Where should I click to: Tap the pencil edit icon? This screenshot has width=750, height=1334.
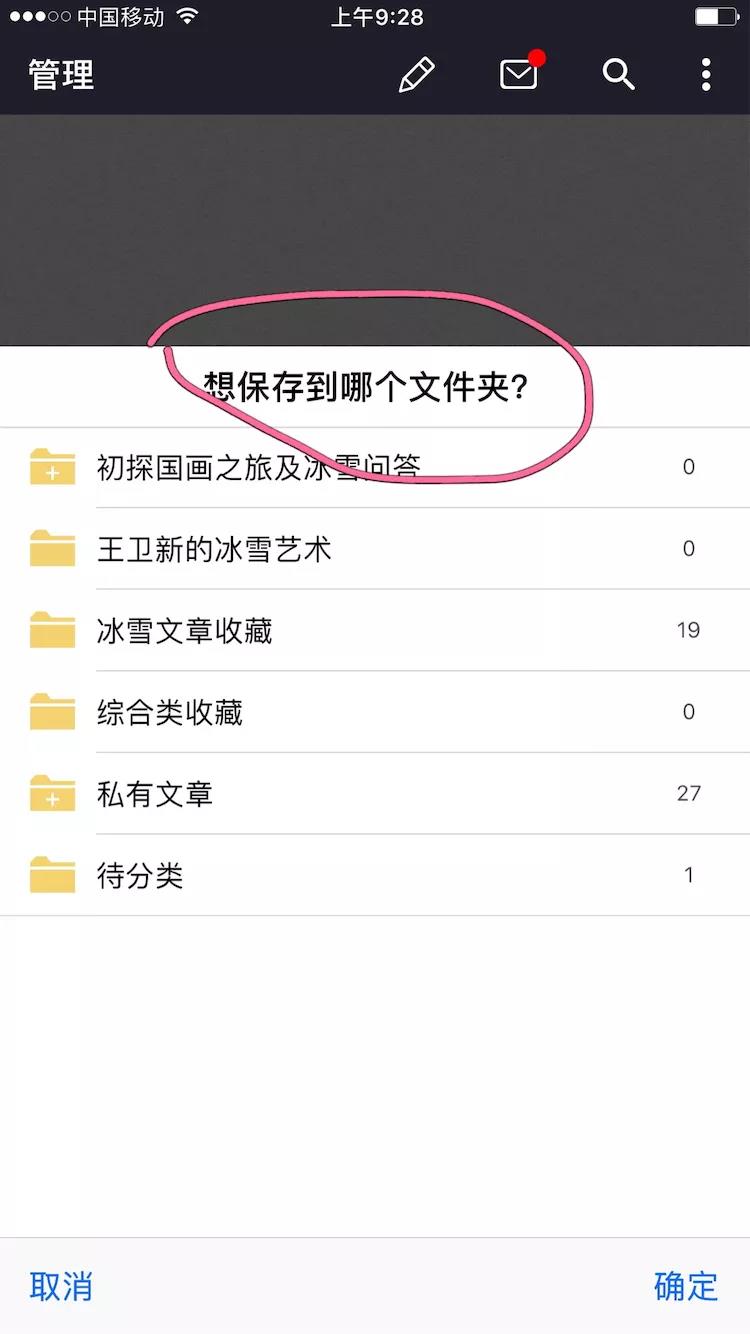[x=416, y=75]
